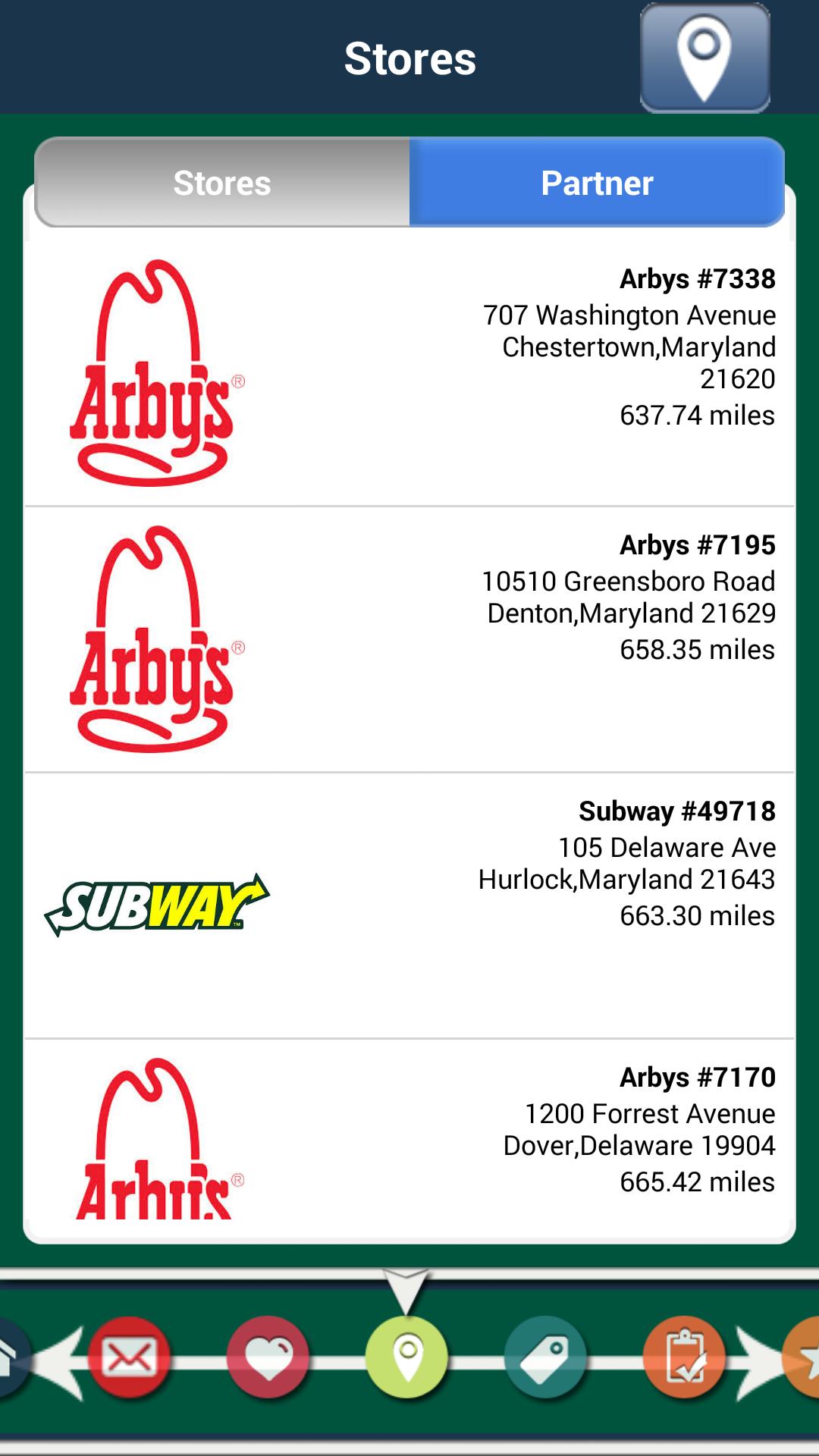Tap the heart favorites icon
The height and width of the screenshot is (1456, 819).
click(x=268, y=1357)
